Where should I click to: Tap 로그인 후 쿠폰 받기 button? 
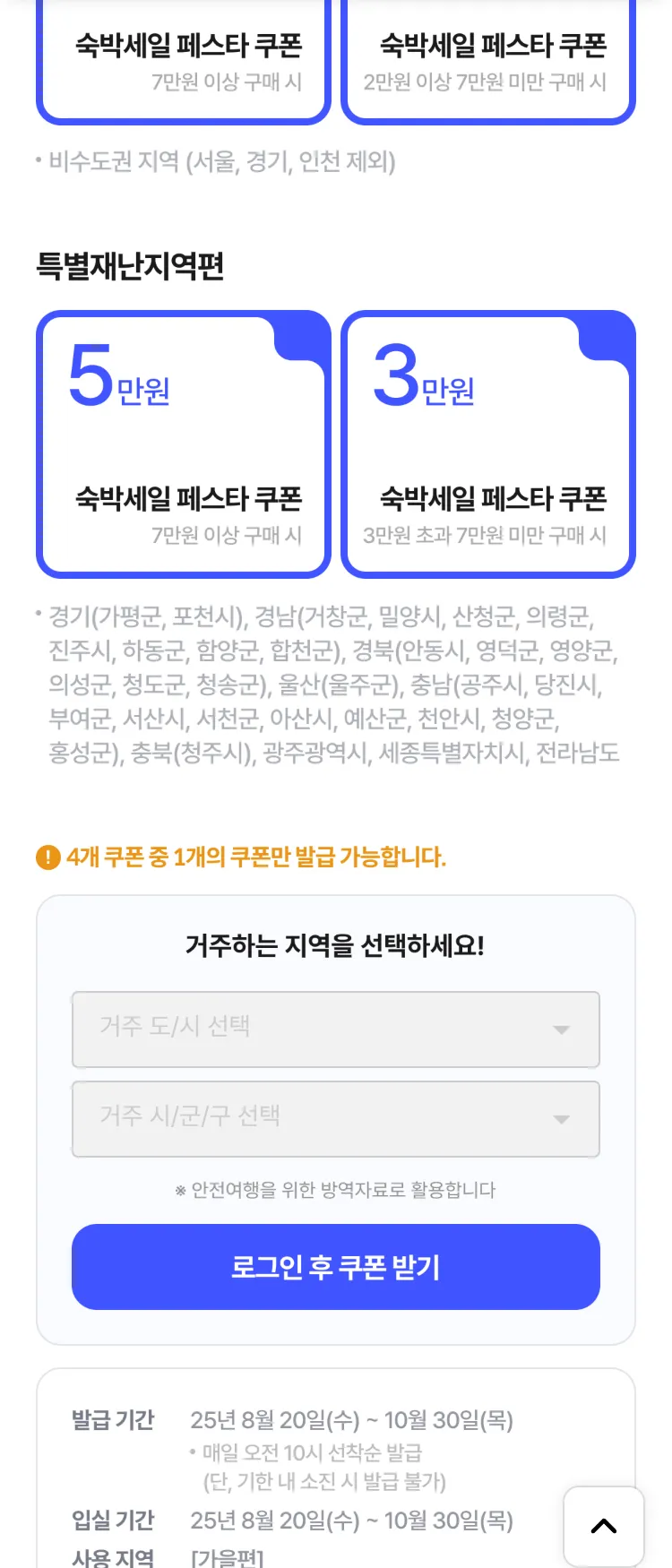[335, 1266]
